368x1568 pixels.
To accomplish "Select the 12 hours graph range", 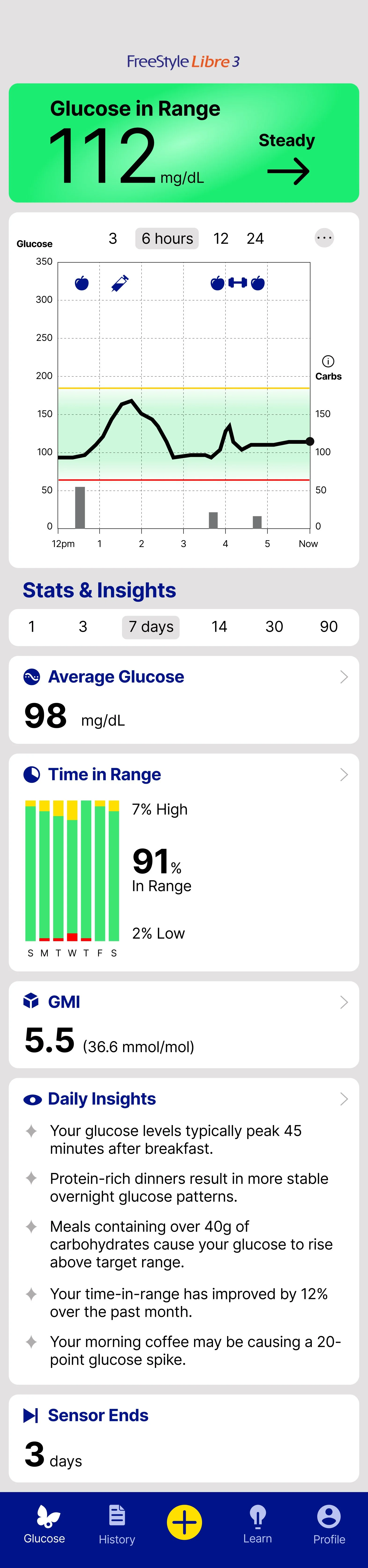I will 221,239.
